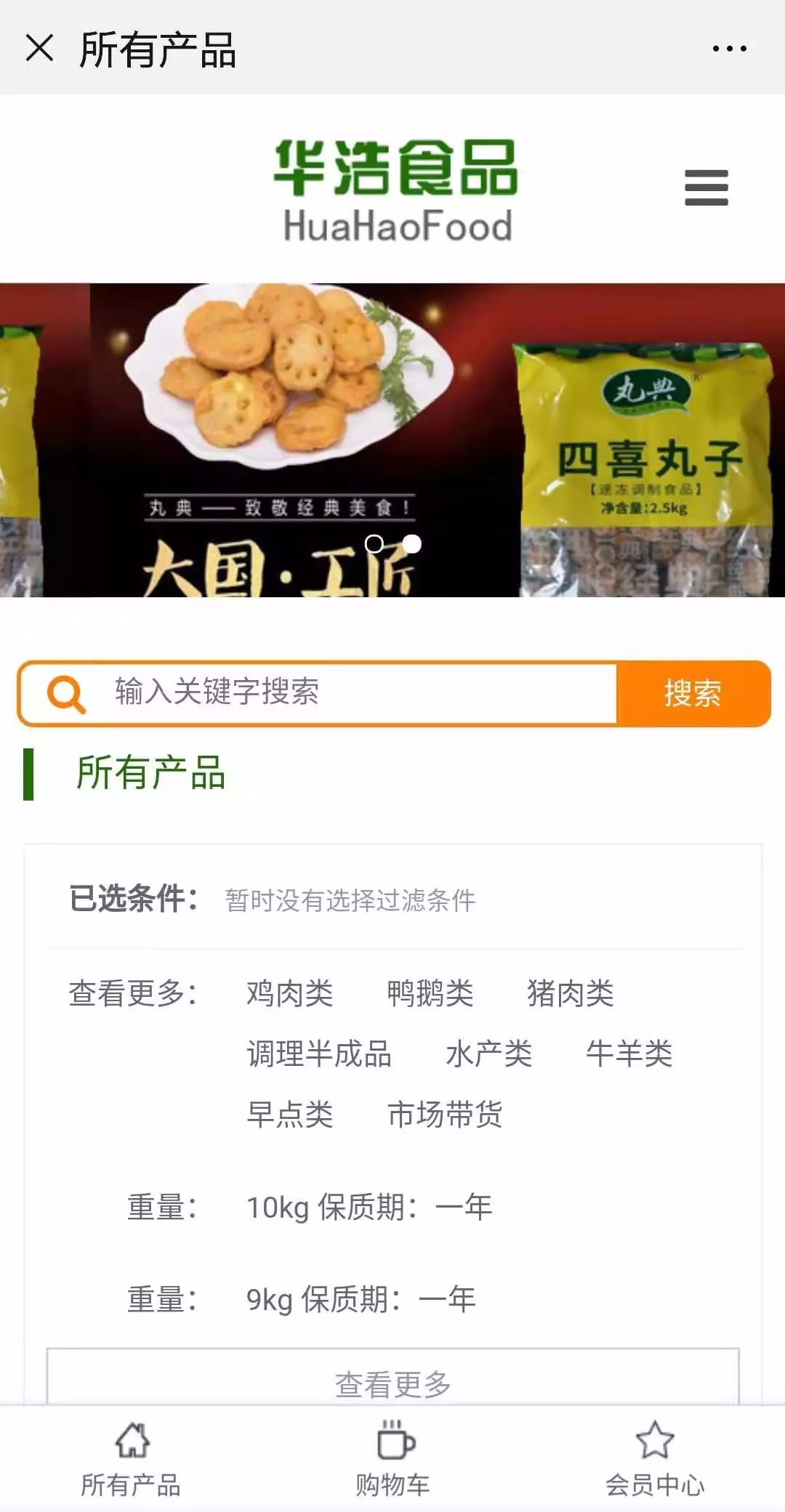This screenshot has height=1512, width=785.
Task: Filter products by 鸭鹅类
Action: [430, 993]
